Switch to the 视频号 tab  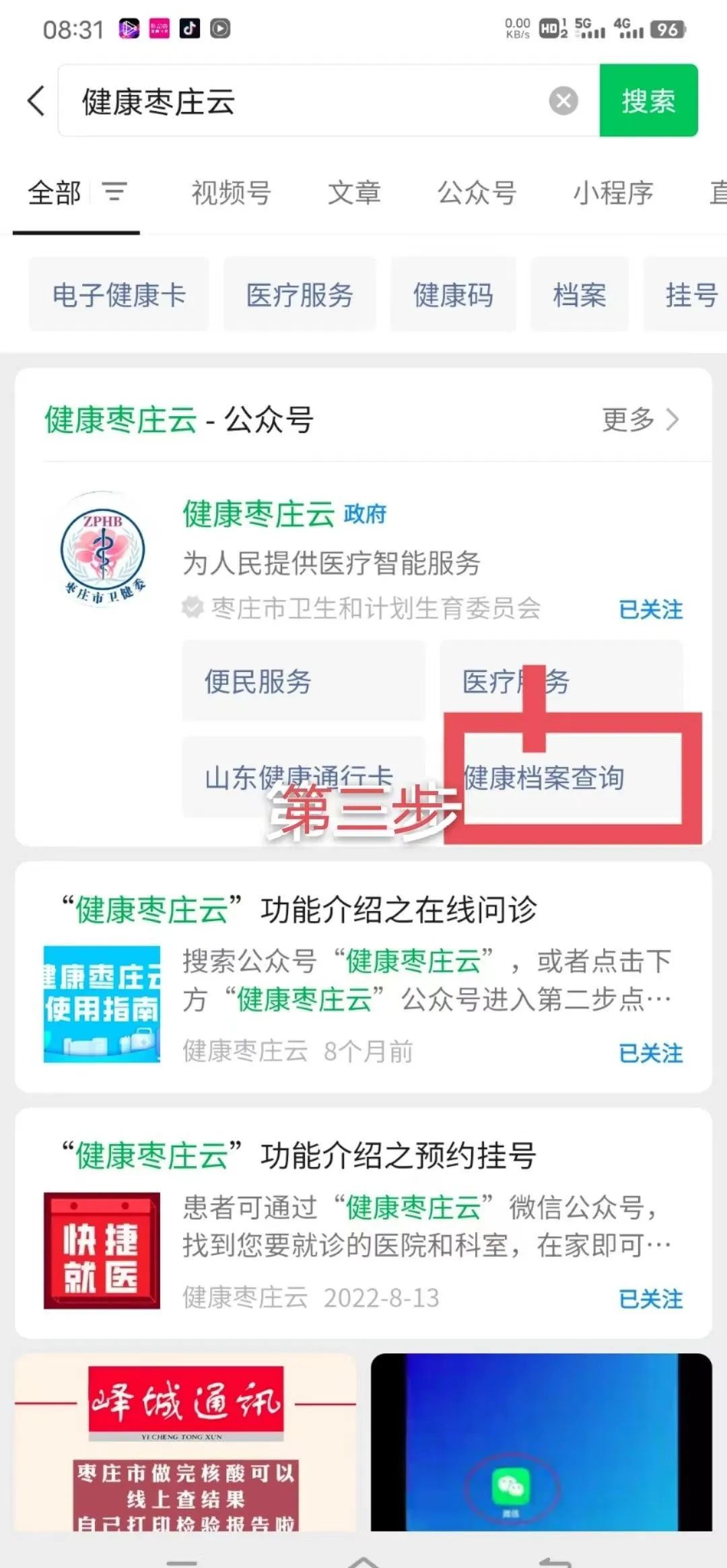point(231,193)
